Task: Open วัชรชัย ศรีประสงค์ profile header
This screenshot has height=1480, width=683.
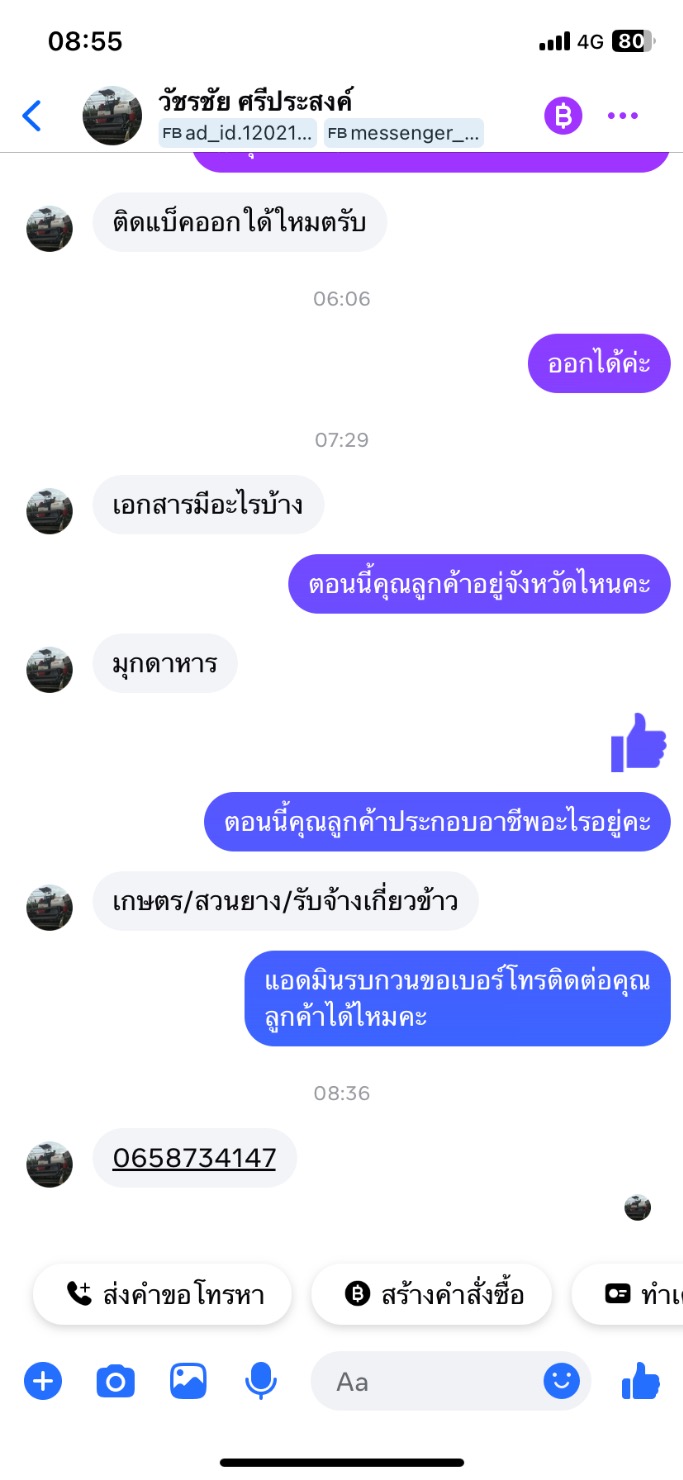Action: point(255,101)
